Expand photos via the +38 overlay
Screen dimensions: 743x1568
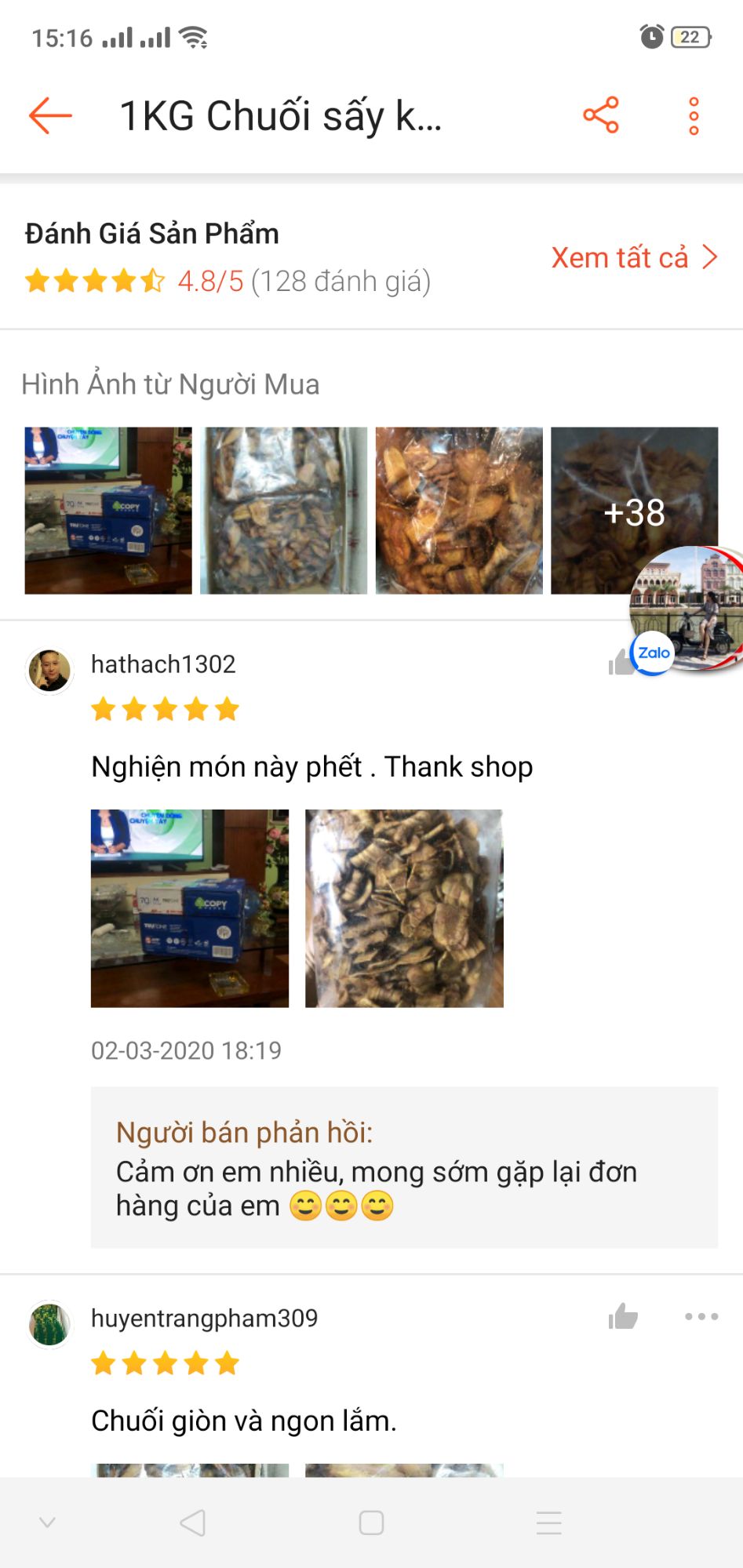pyautogui.click(x=636, y=514)
